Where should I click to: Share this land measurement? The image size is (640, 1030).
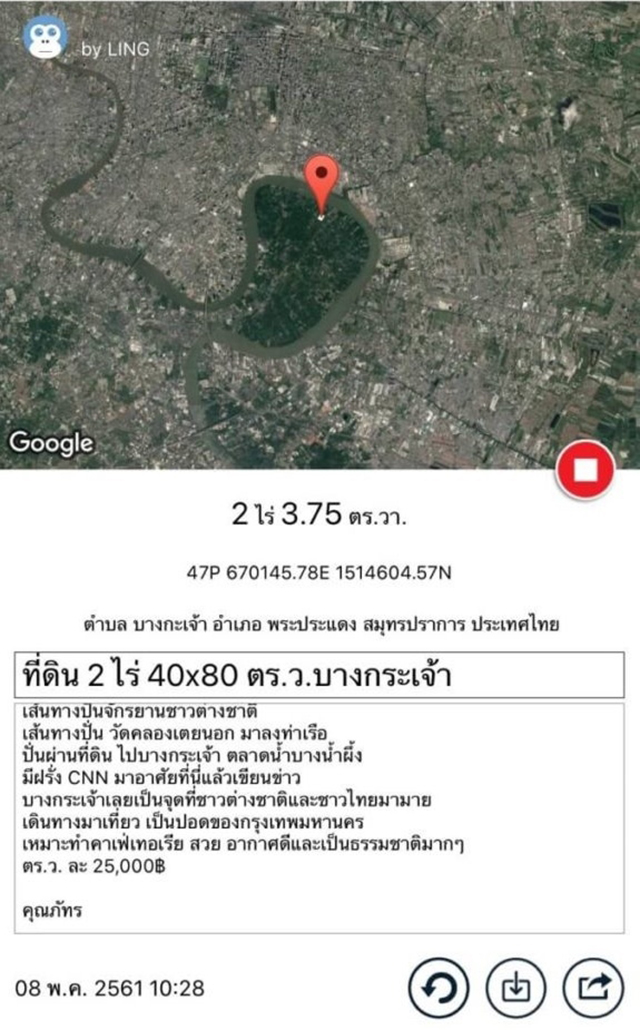tap(593, 988)
